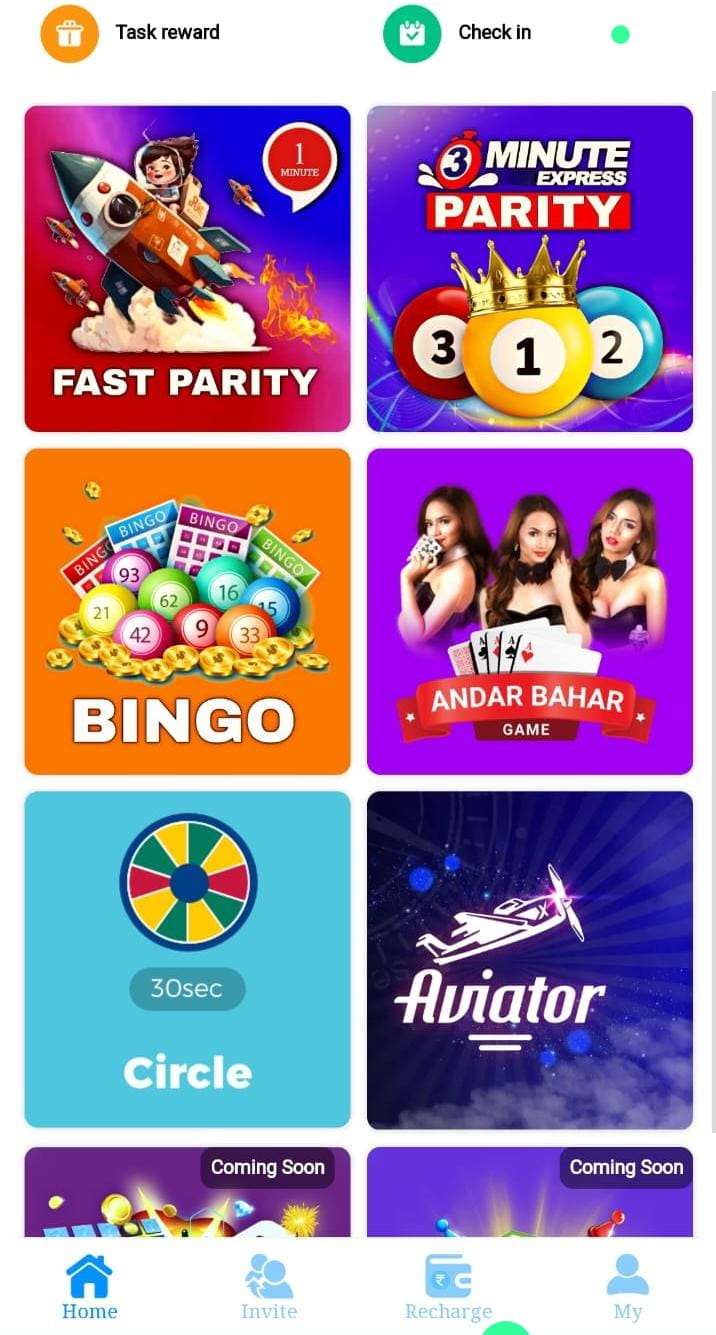Open the Recharge tab
Screen dimensions: 716x1335
click(448, 1288)
